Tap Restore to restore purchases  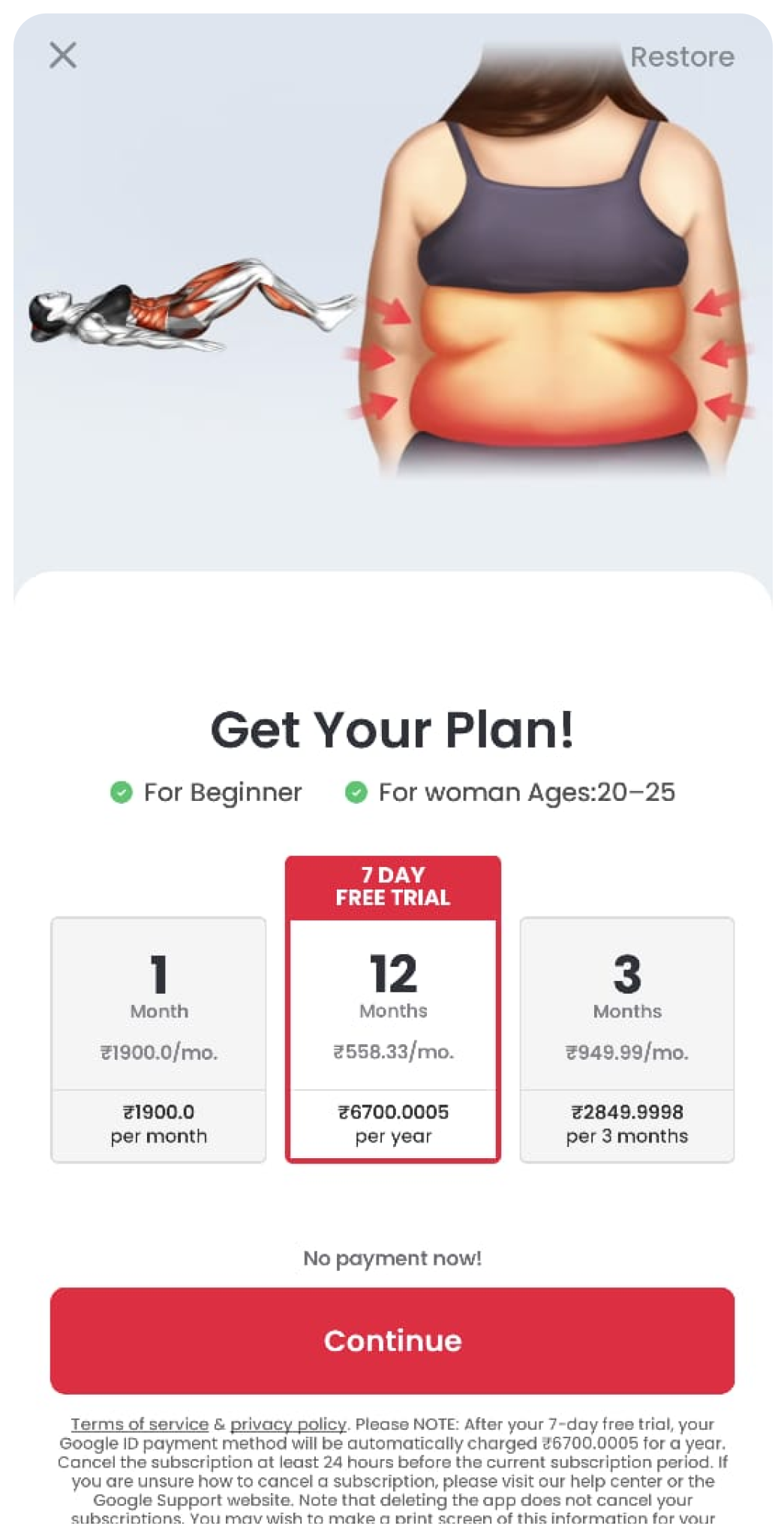tap(682, 57)
